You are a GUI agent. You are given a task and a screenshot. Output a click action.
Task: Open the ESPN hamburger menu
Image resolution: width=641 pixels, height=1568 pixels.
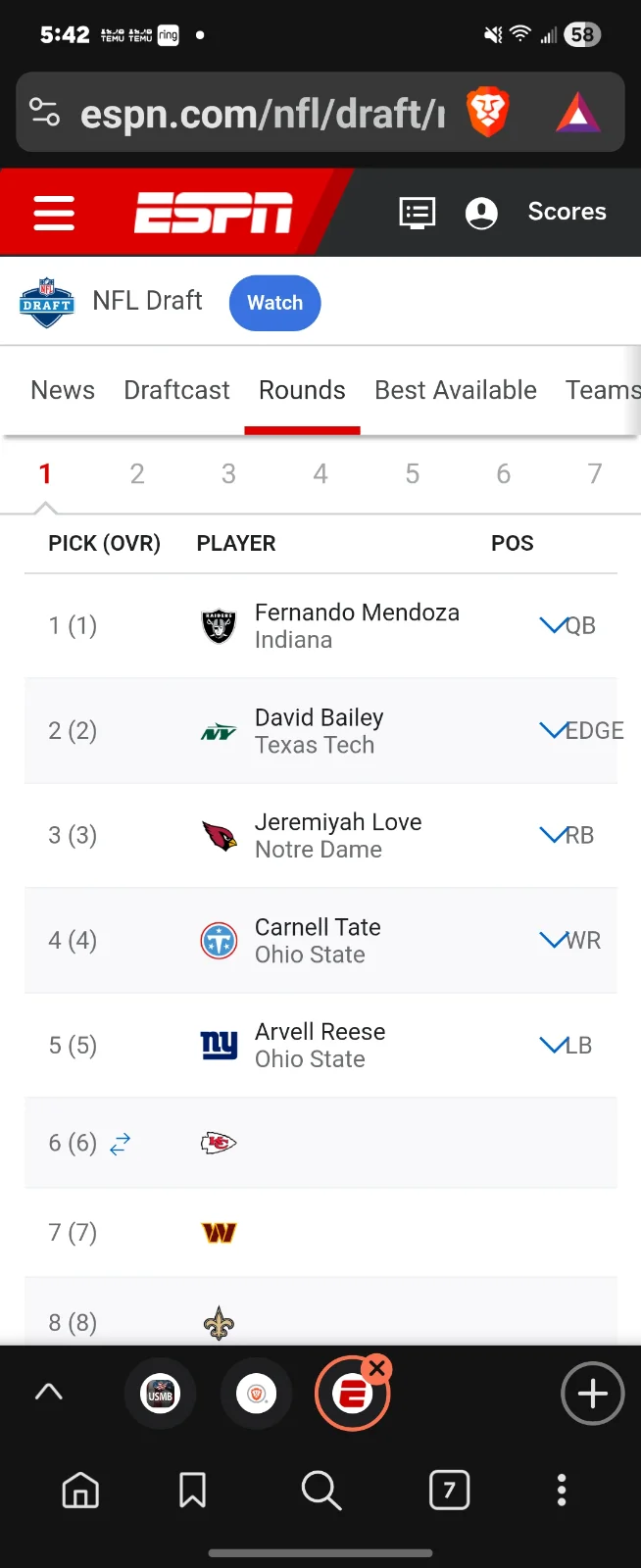[x=54, y=213]
